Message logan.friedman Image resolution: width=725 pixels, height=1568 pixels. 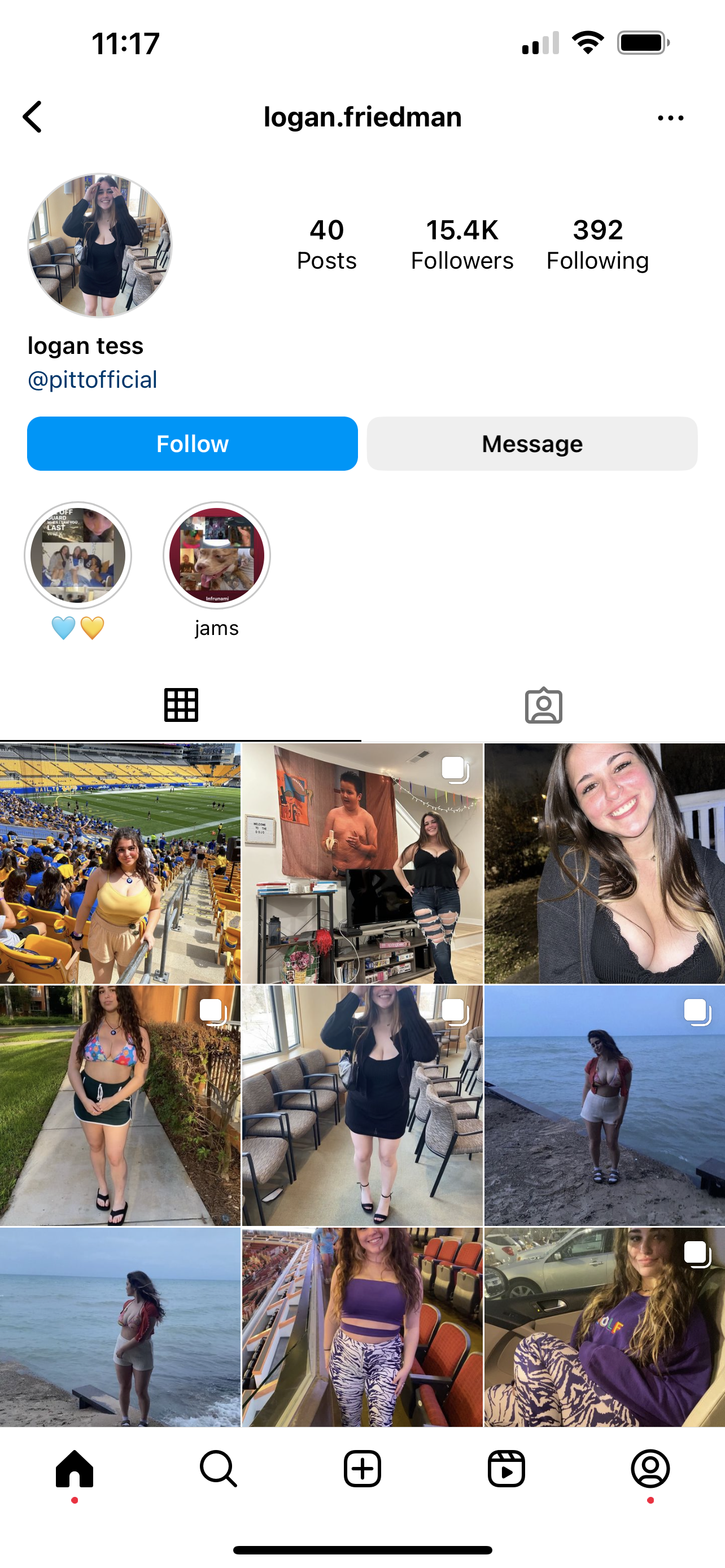[532, 444]
